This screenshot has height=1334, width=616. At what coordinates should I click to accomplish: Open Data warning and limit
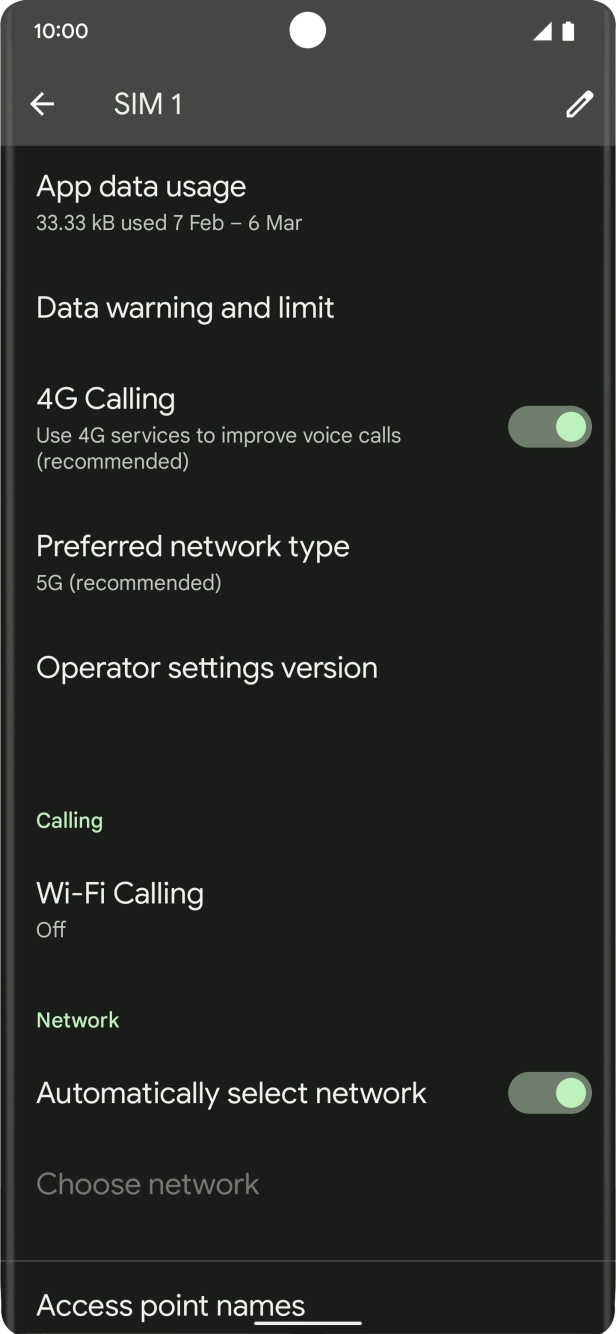tap(186, 308)
